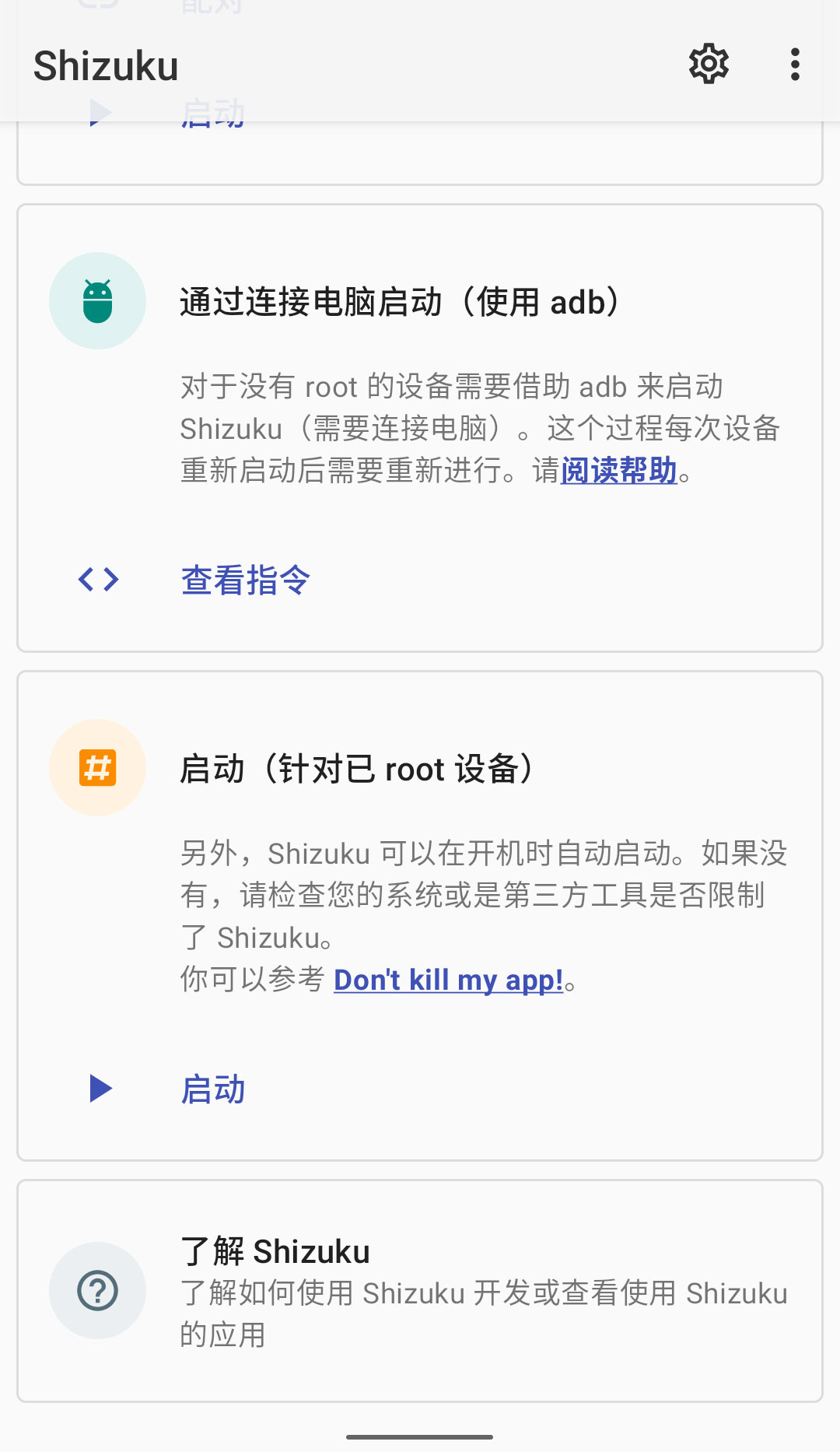Tap 查看指令 to view adb commands
The height and width of the screenshot is (1452, 840).
[245, 579]
